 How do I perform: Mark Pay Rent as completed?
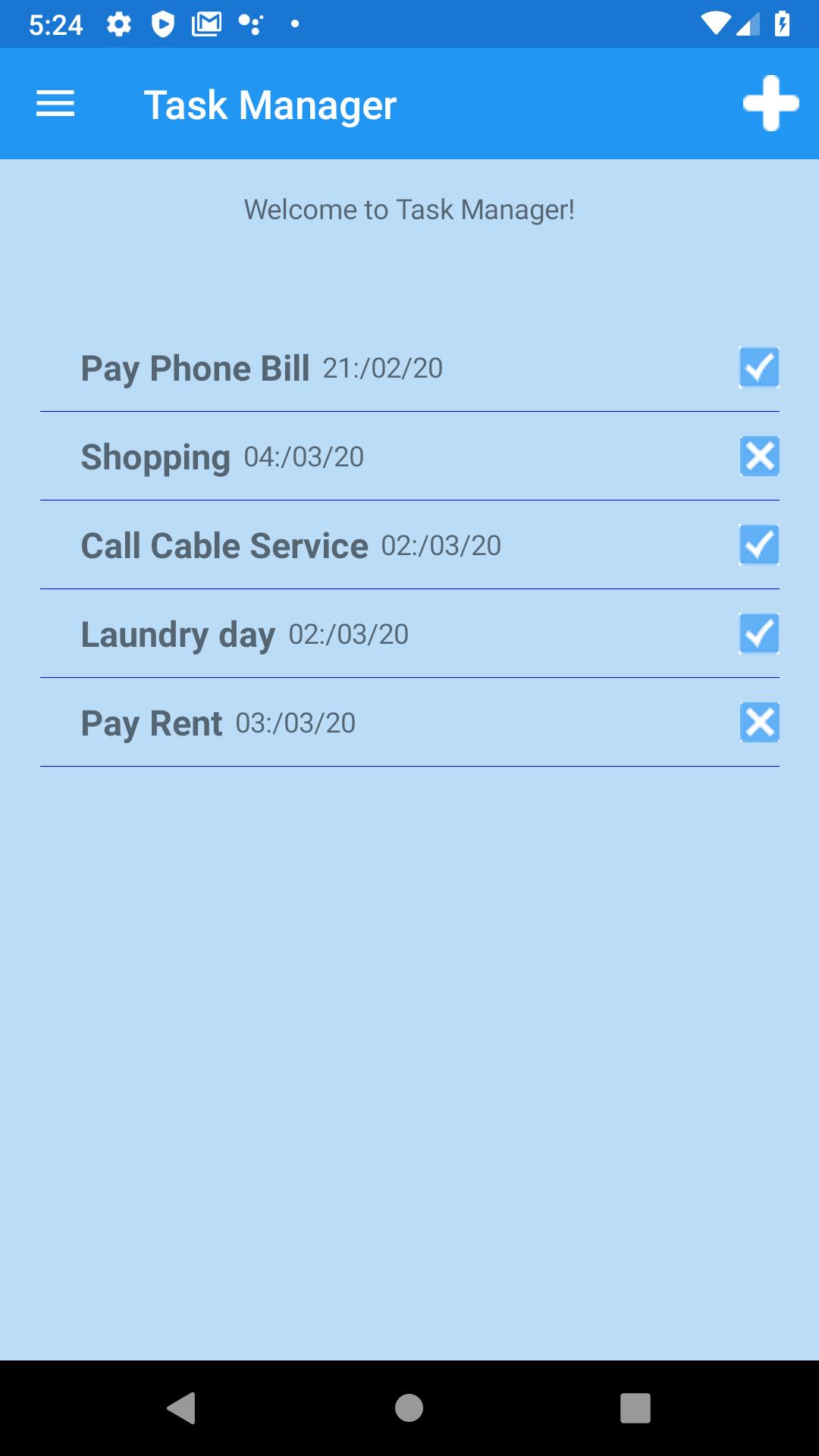tap(759, 722)
